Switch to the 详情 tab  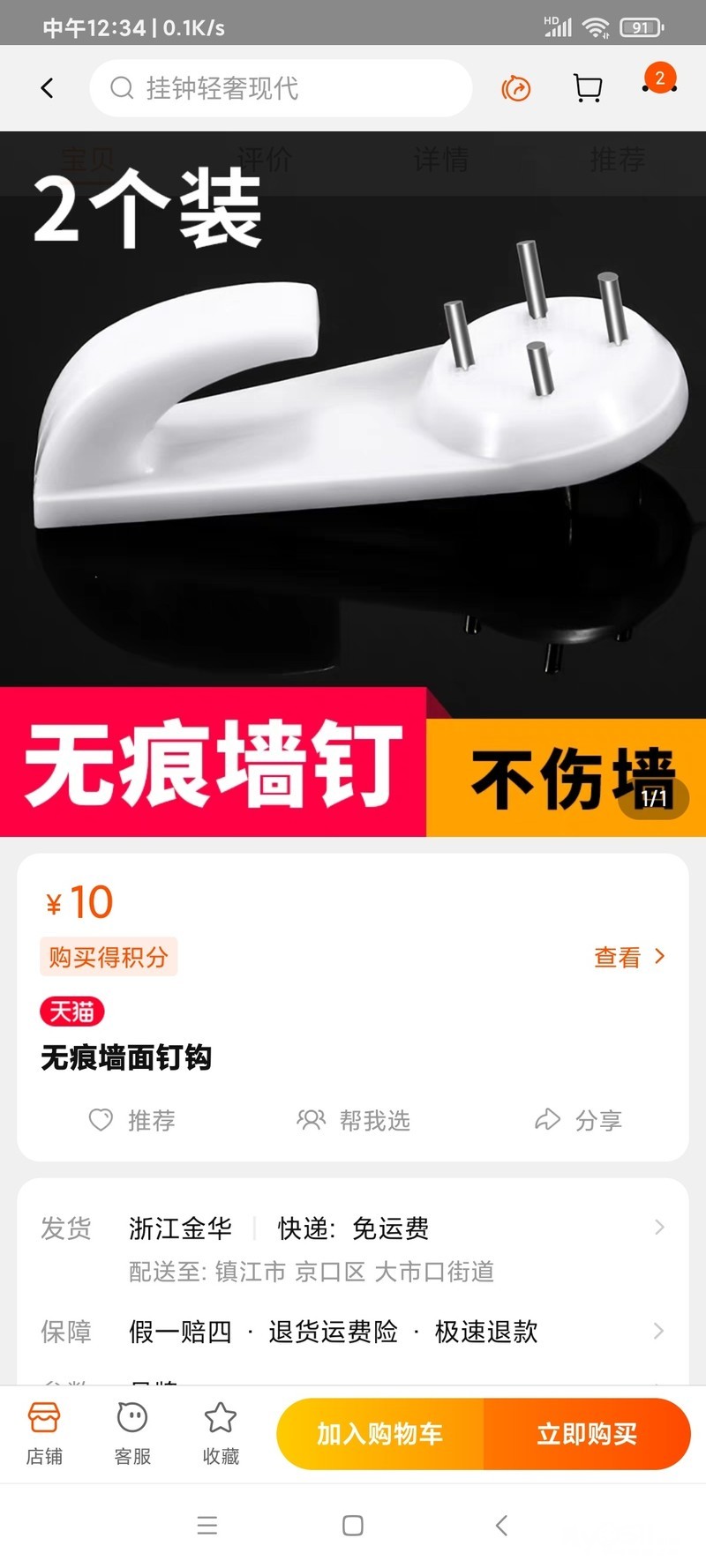[440, 160]
